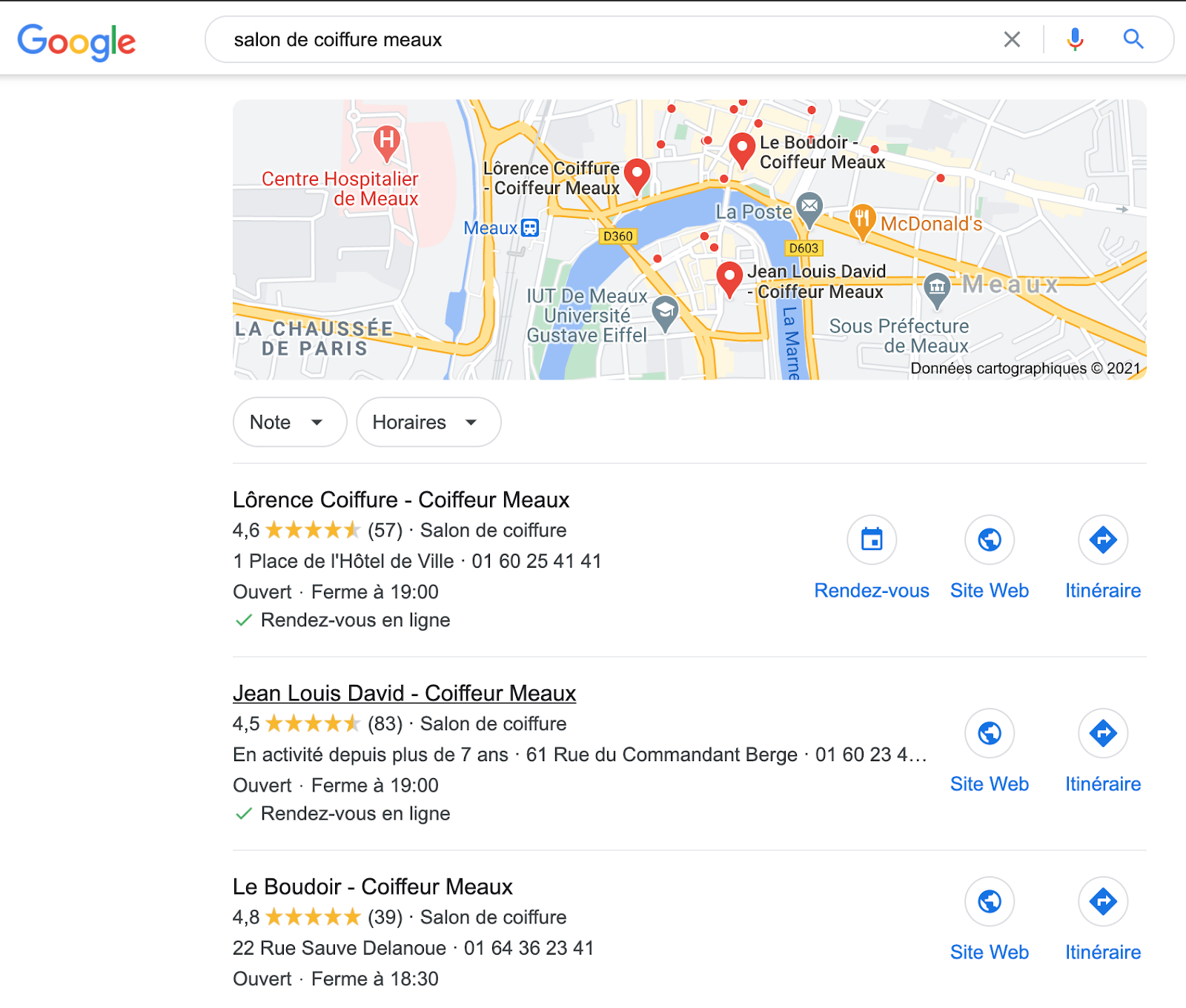This screenshot has height=1008, width=1186.
Task: Expand the Note filter dropdown
Action: [x=289, y=422]
